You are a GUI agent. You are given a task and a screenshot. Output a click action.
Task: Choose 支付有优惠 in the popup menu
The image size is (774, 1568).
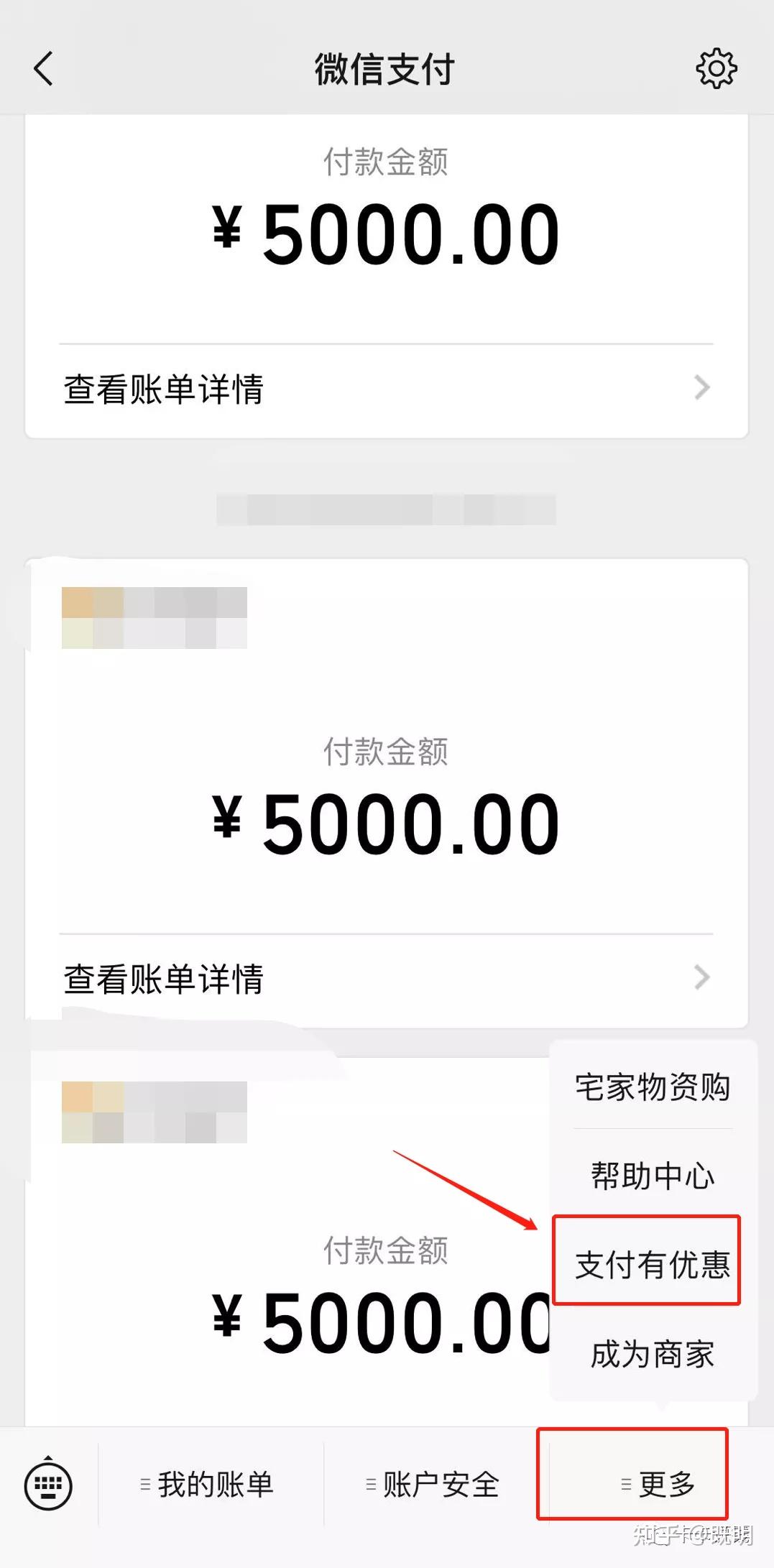[653, 1265]
